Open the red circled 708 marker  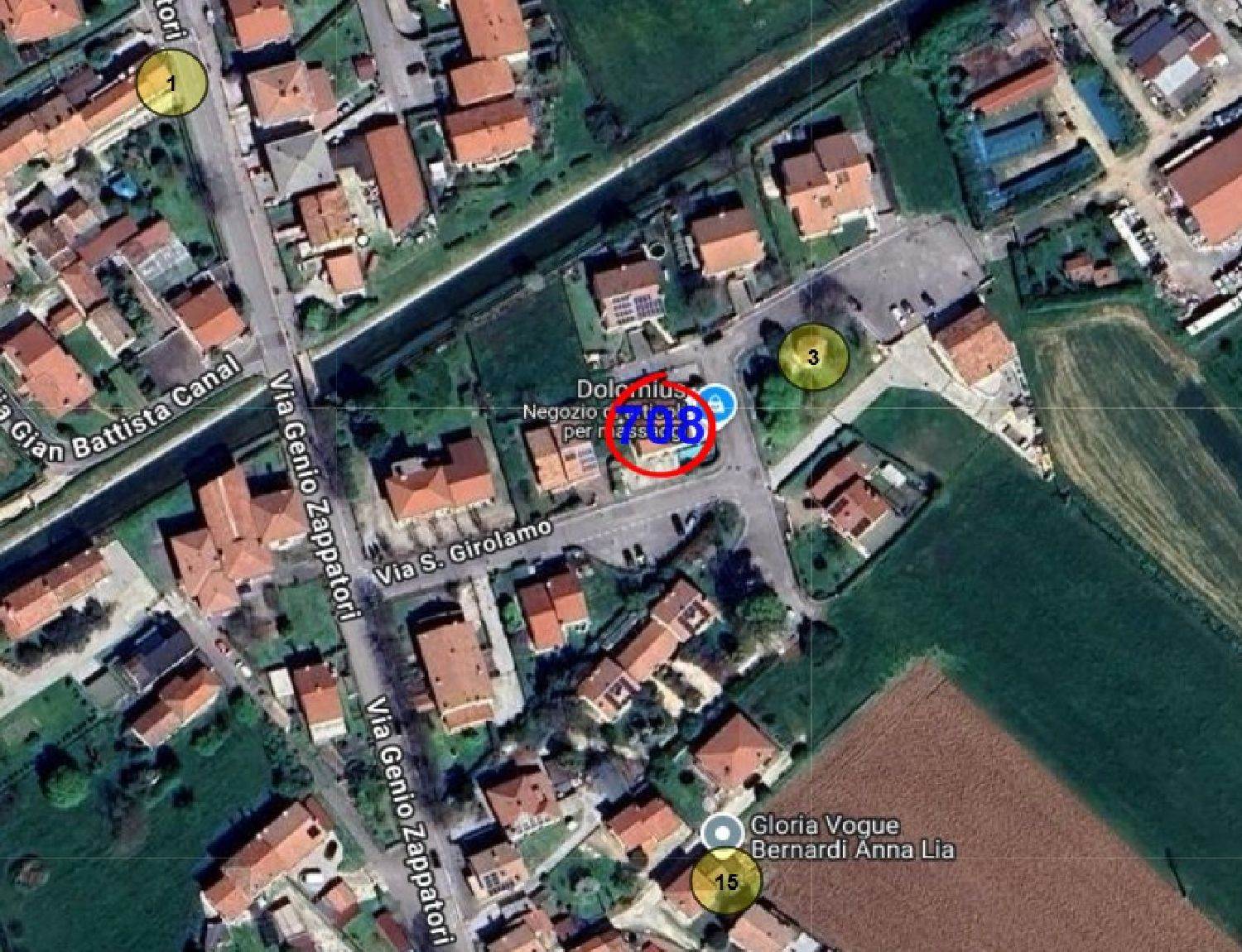point(660,426)
